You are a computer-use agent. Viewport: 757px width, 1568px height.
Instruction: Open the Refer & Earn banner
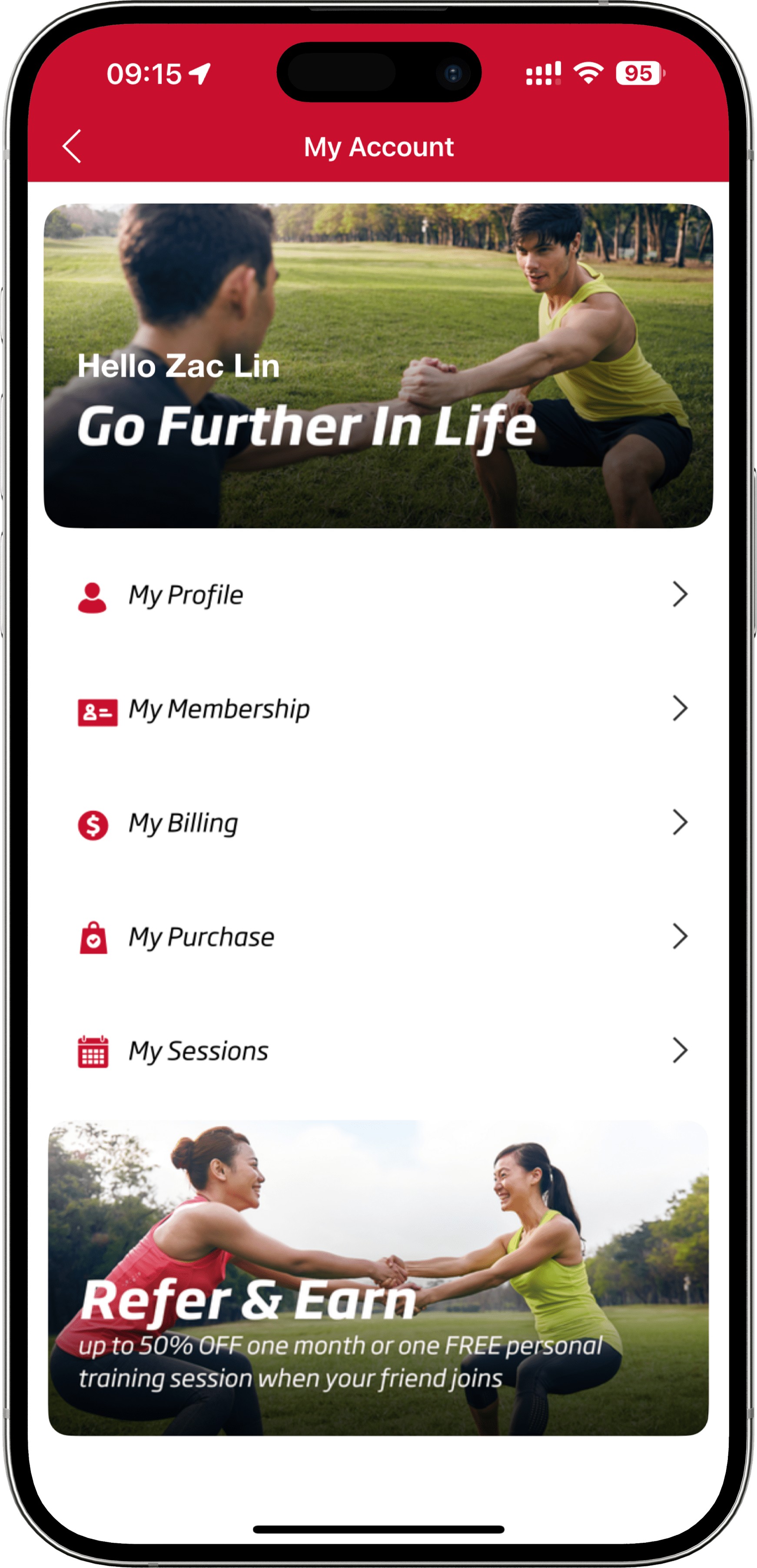(x=378, y=1278)
